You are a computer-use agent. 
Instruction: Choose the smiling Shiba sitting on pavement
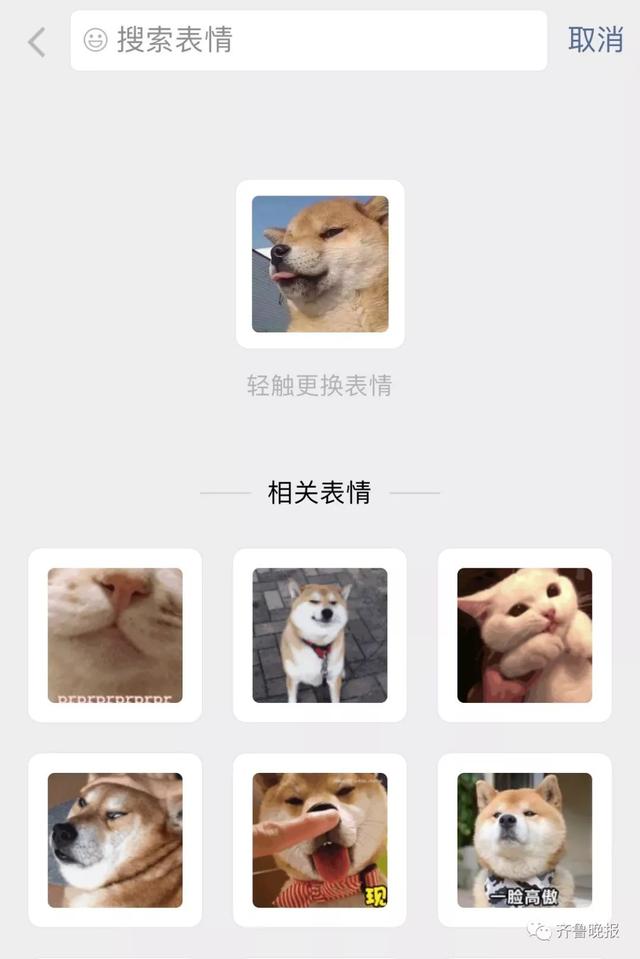[320, 635]
